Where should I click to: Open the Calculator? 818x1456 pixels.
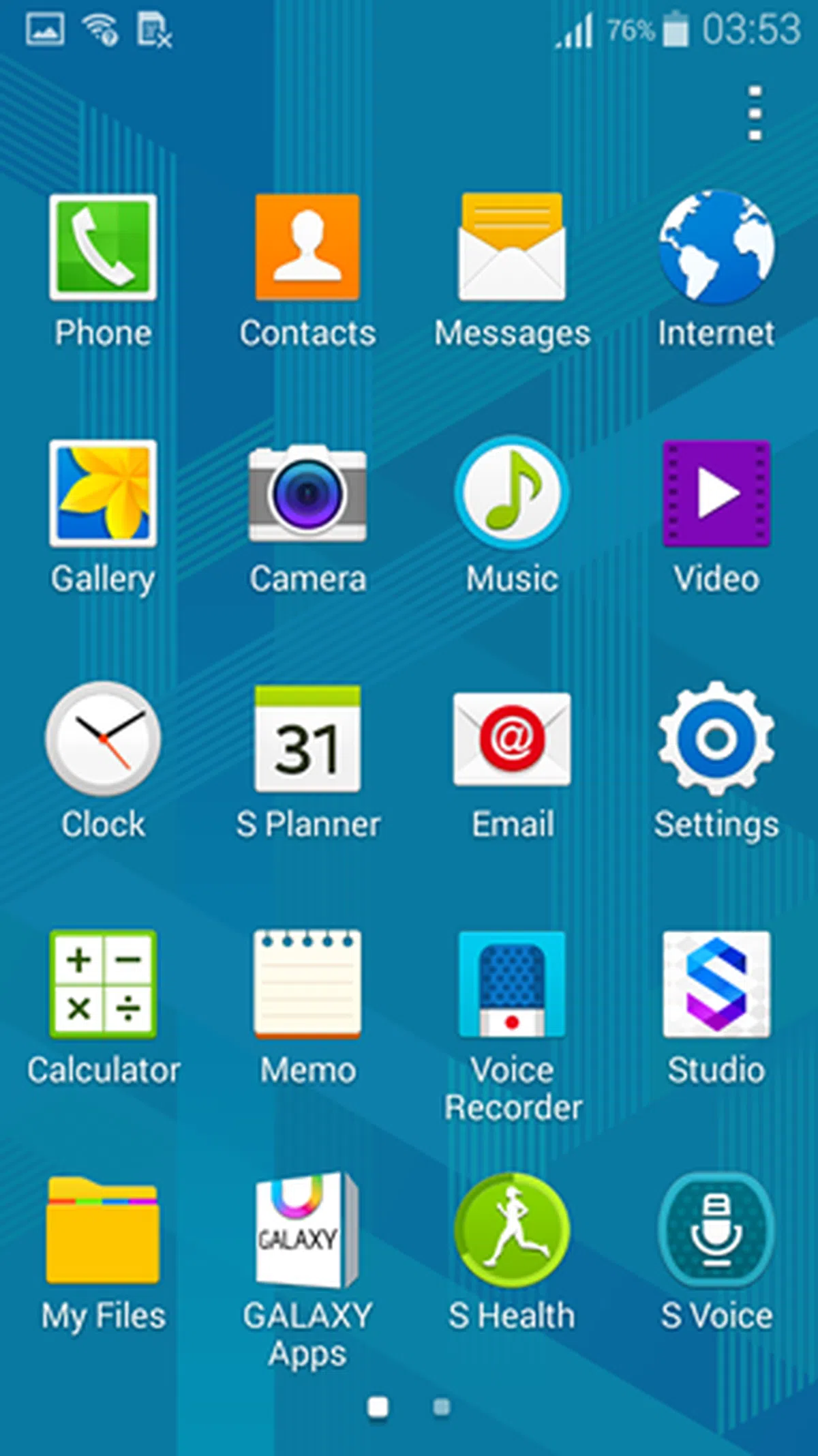[103, 984]
